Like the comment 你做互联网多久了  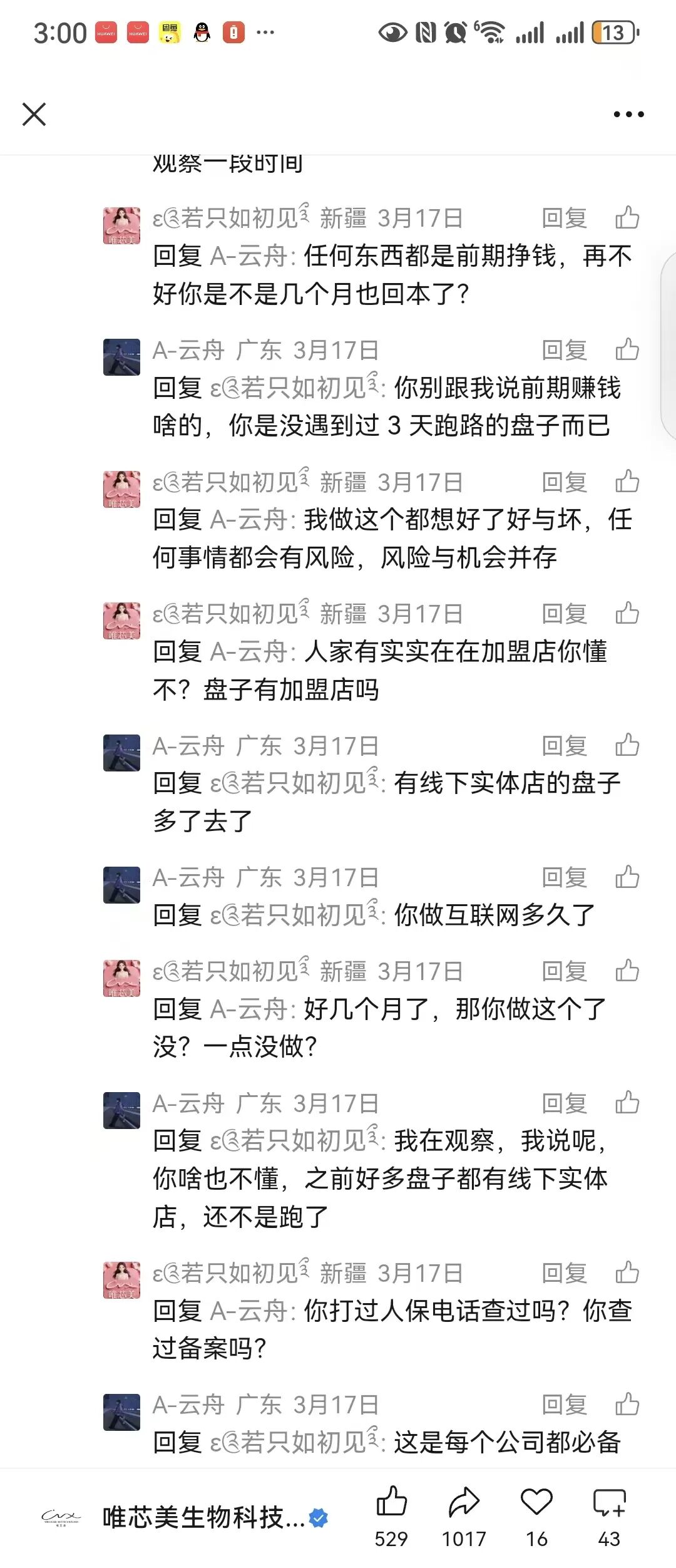click(x=627, y=877)
